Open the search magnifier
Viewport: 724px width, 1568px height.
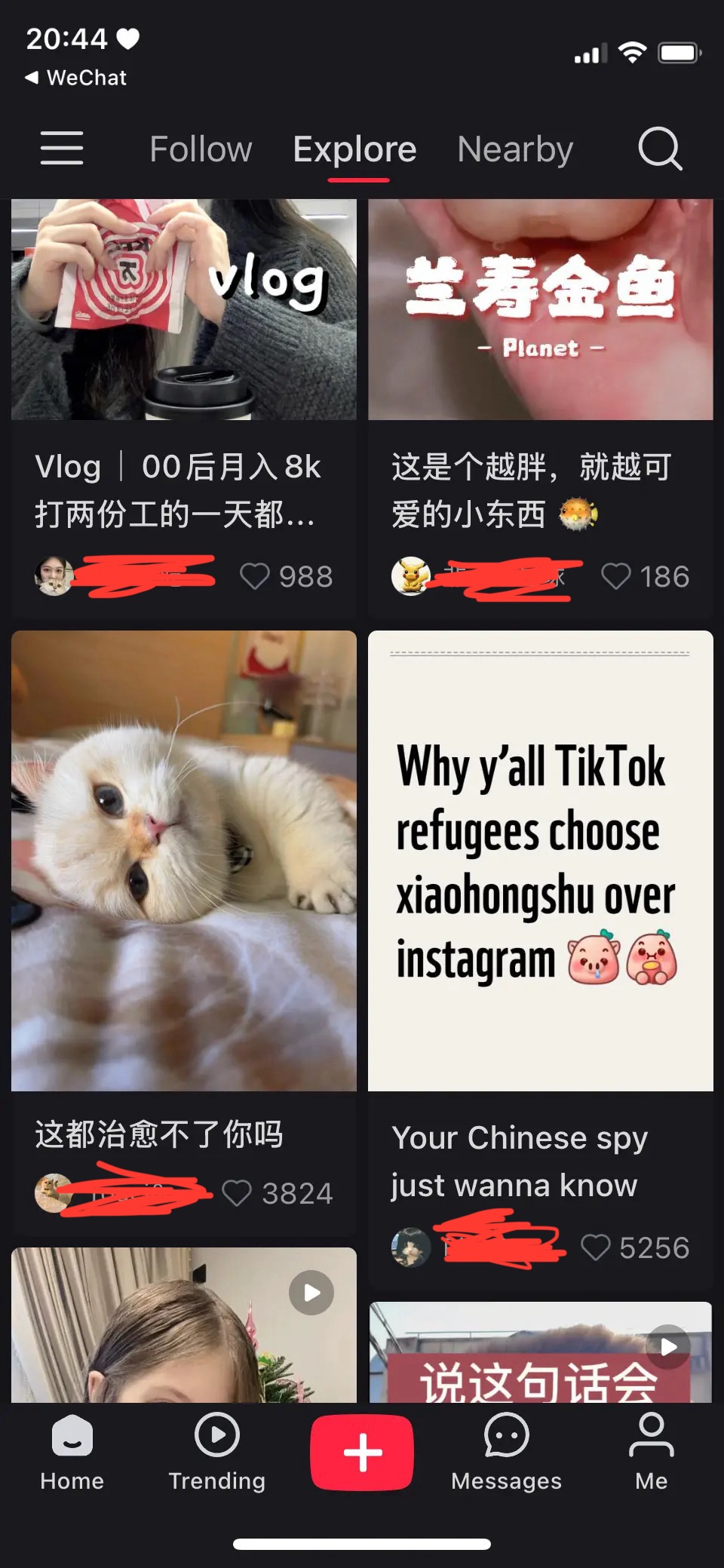tap(660, 149)
